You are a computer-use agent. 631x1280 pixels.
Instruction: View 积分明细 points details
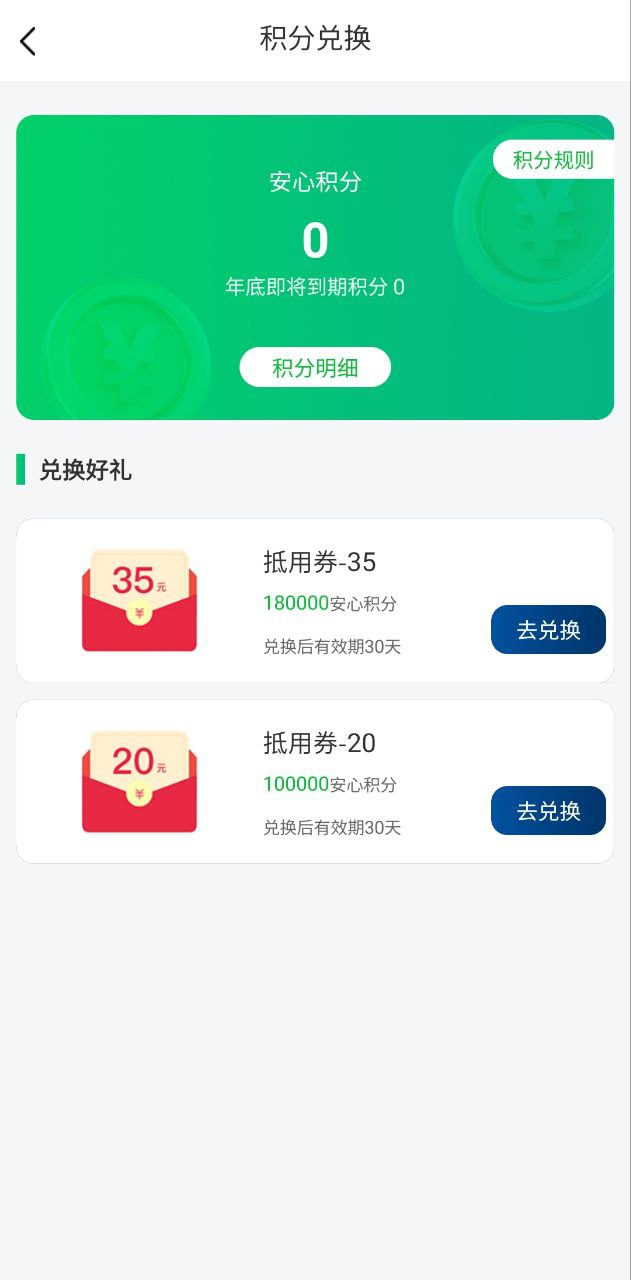click(315, 367)
